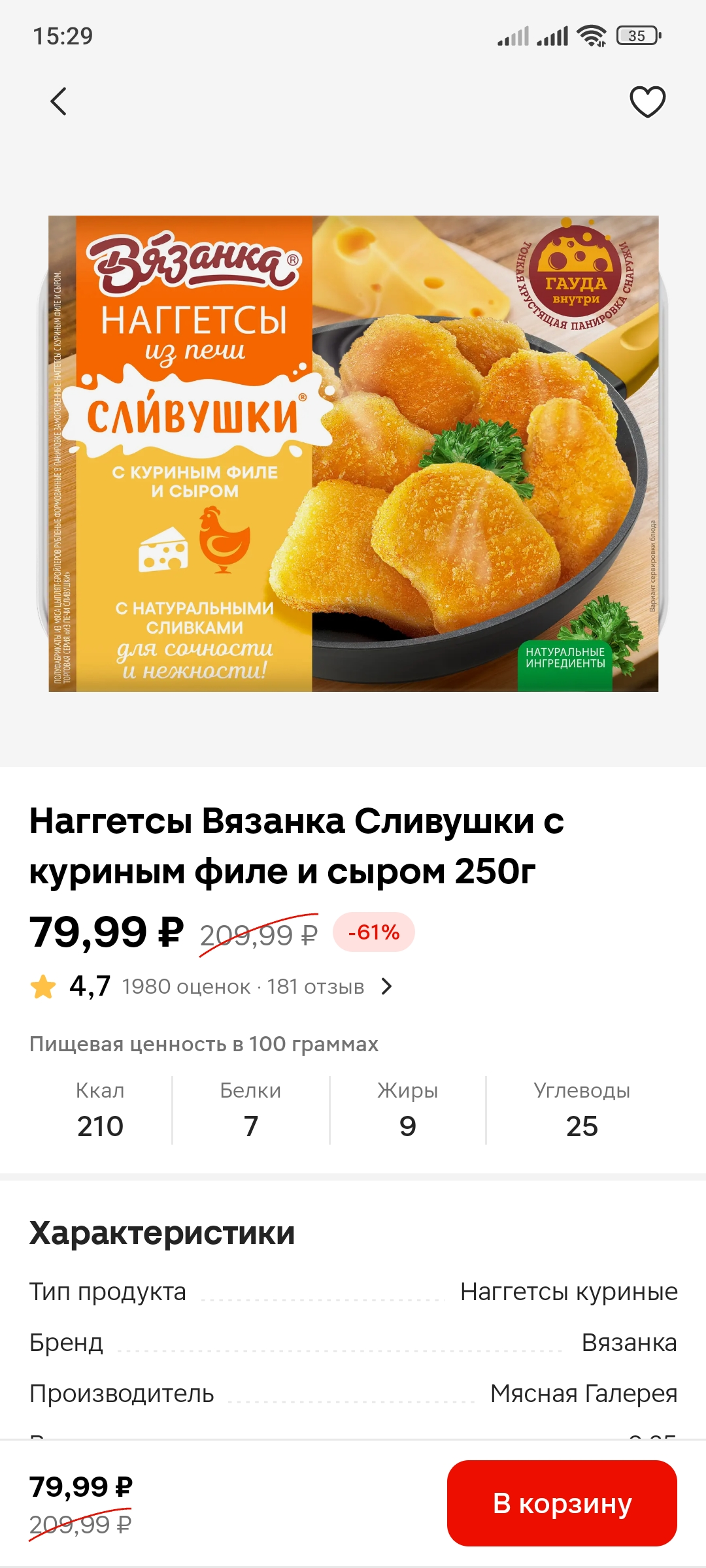The image size is (706, 1568).
Task: Tap the В корзину button
Action: (x=562, y=1503)
